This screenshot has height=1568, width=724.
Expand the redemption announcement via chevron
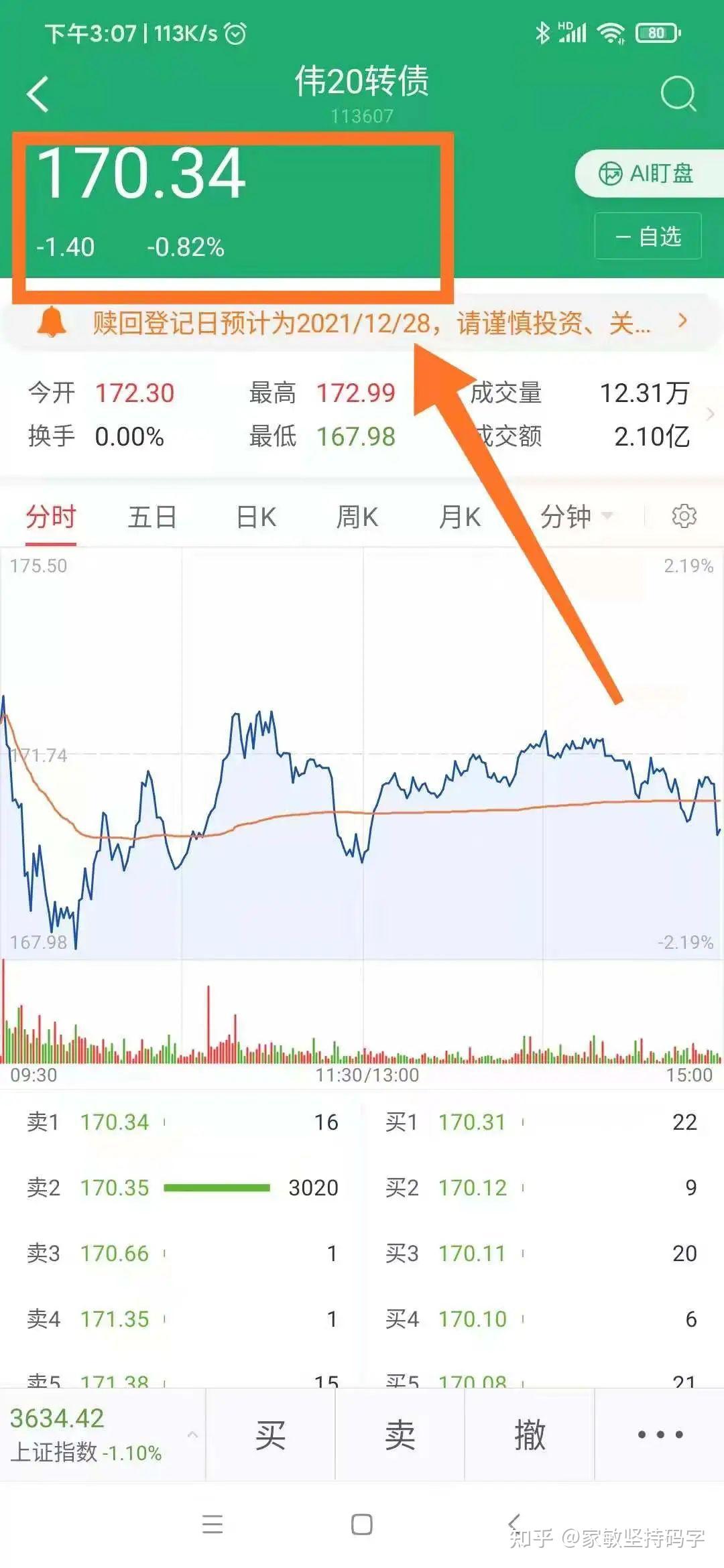coord(682,322)
